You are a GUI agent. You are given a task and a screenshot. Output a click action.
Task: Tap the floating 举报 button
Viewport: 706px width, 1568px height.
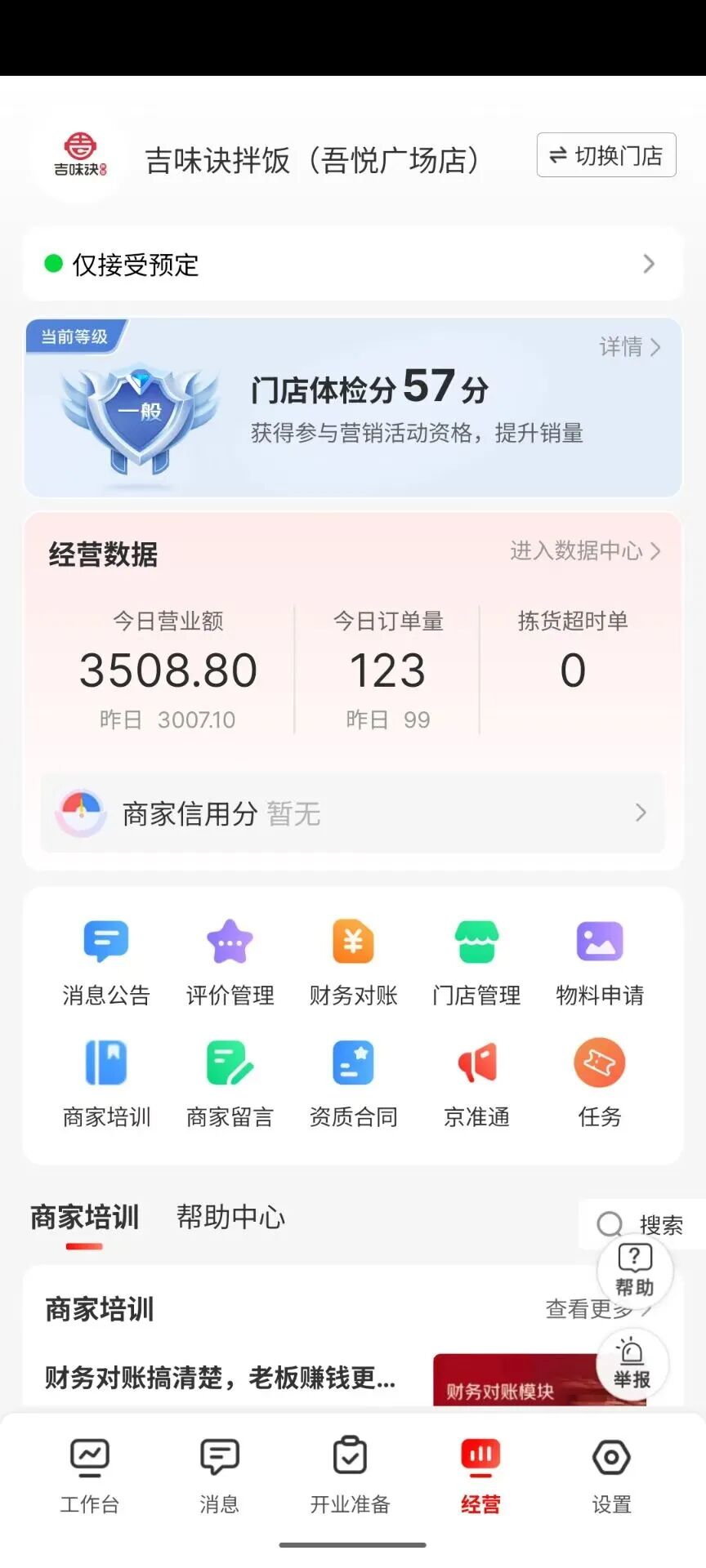(632, 1365)
